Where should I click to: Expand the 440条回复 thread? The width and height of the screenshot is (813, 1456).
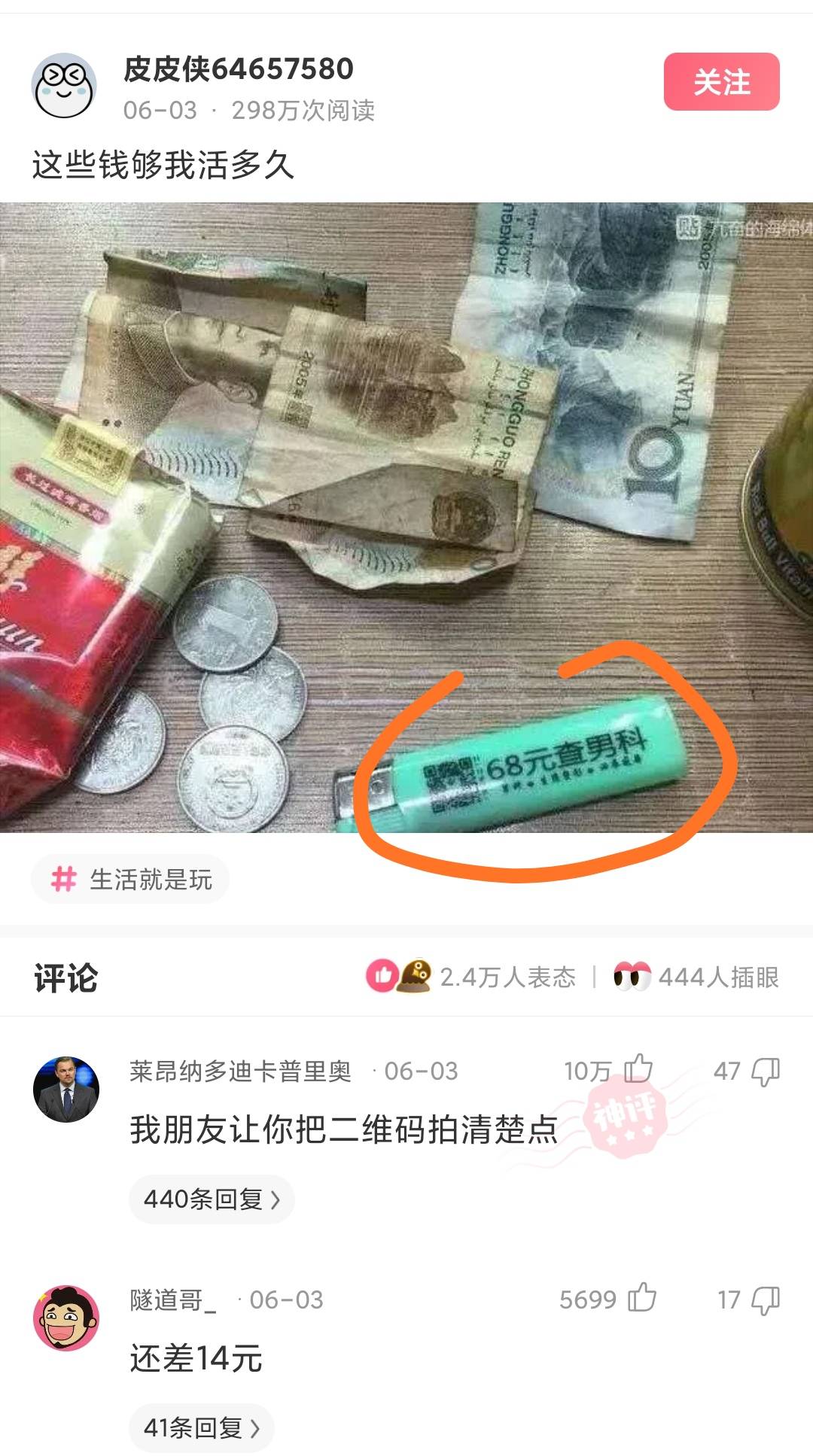tap(212, 1199)
